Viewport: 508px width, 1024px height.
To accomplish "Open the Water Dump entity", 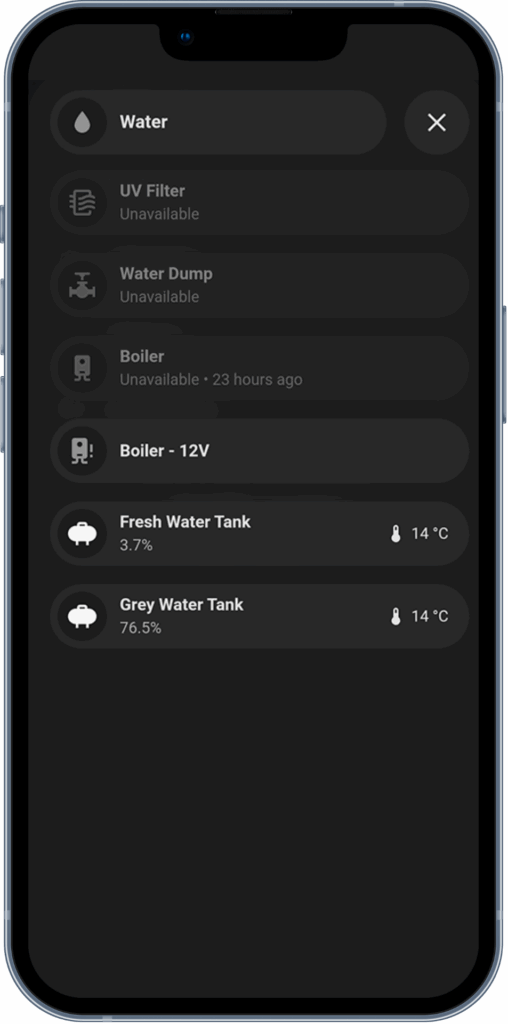I will coord(259,285).
